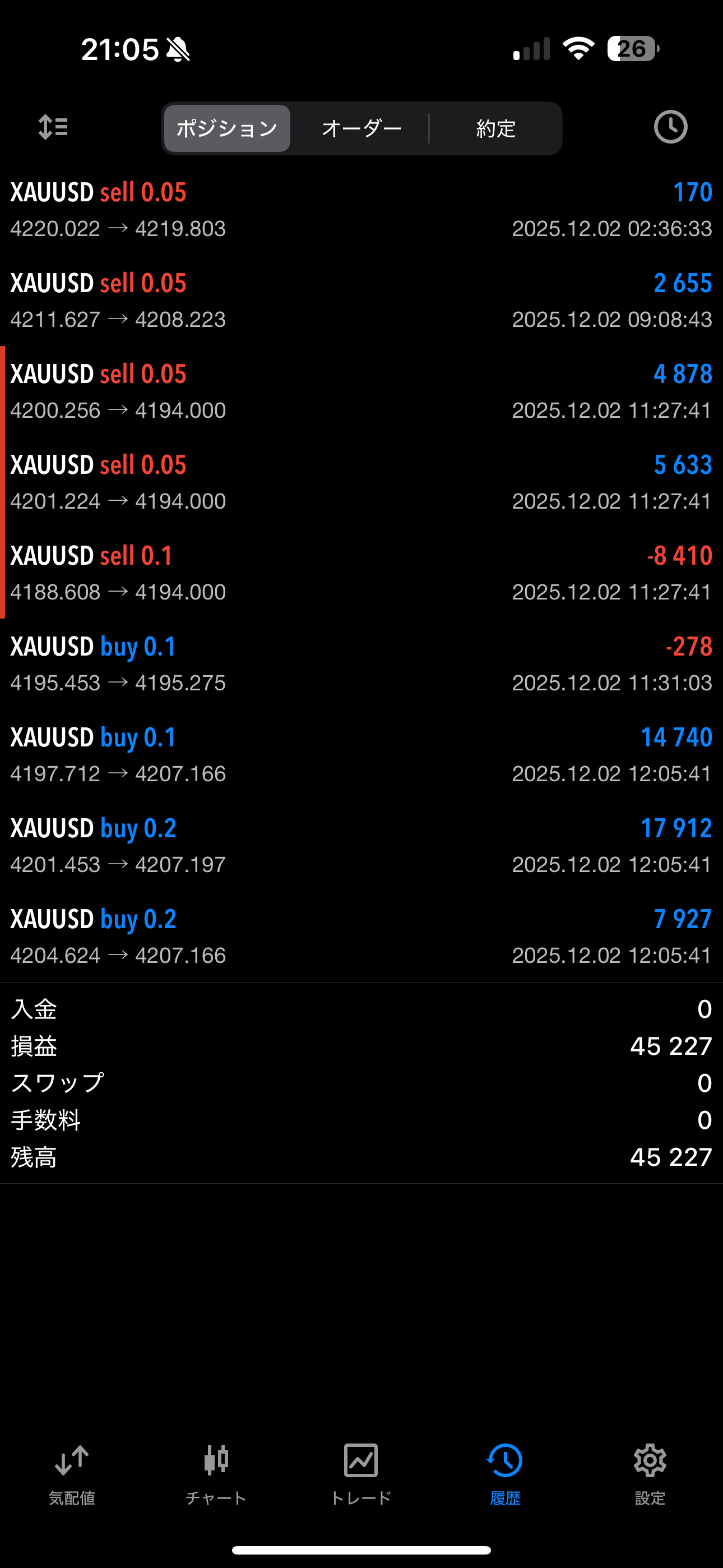
Task: Expand the sell 0.05 trade with profit 170
Action: tap(361, 209)
